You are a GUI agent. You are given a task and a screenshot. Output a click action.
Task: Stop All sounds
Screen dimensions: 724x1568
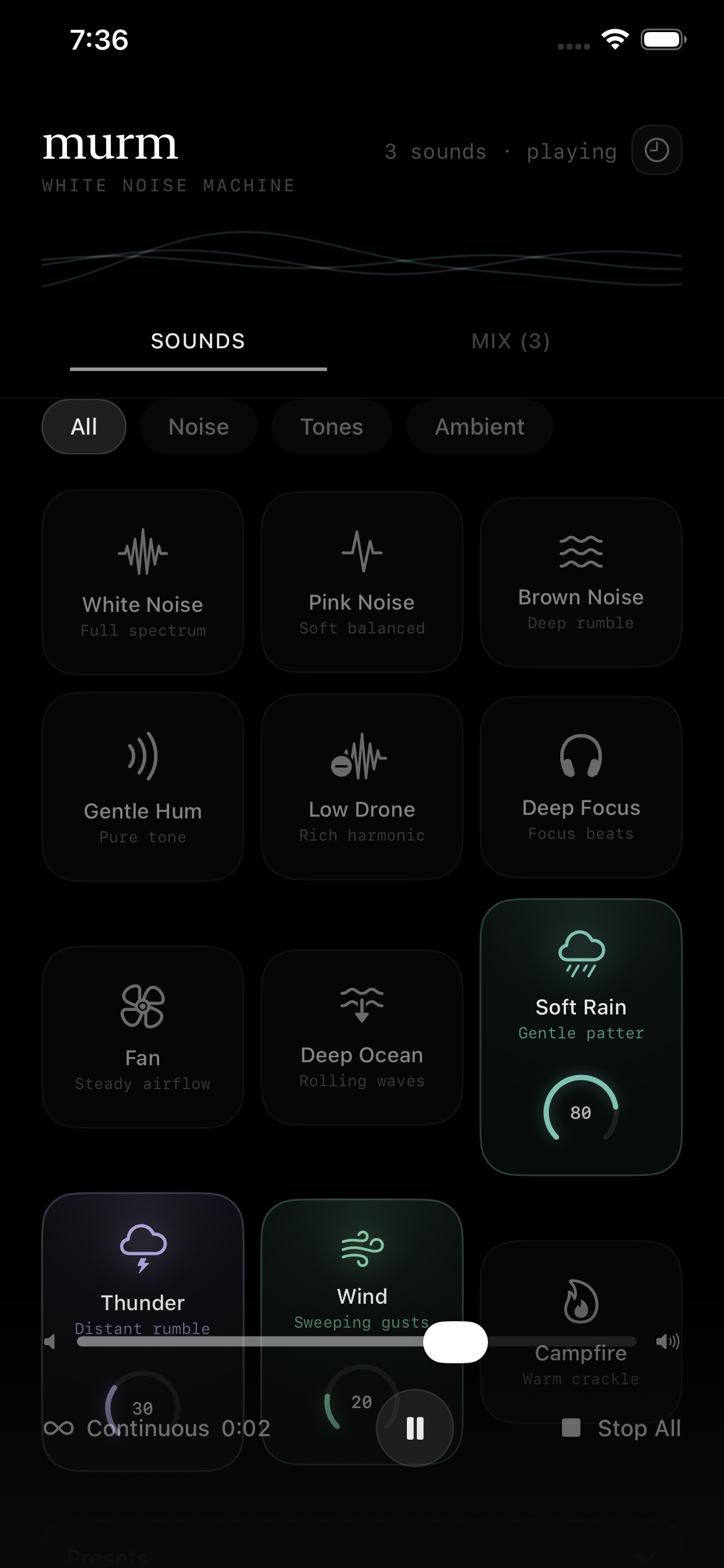point(622,1427)
